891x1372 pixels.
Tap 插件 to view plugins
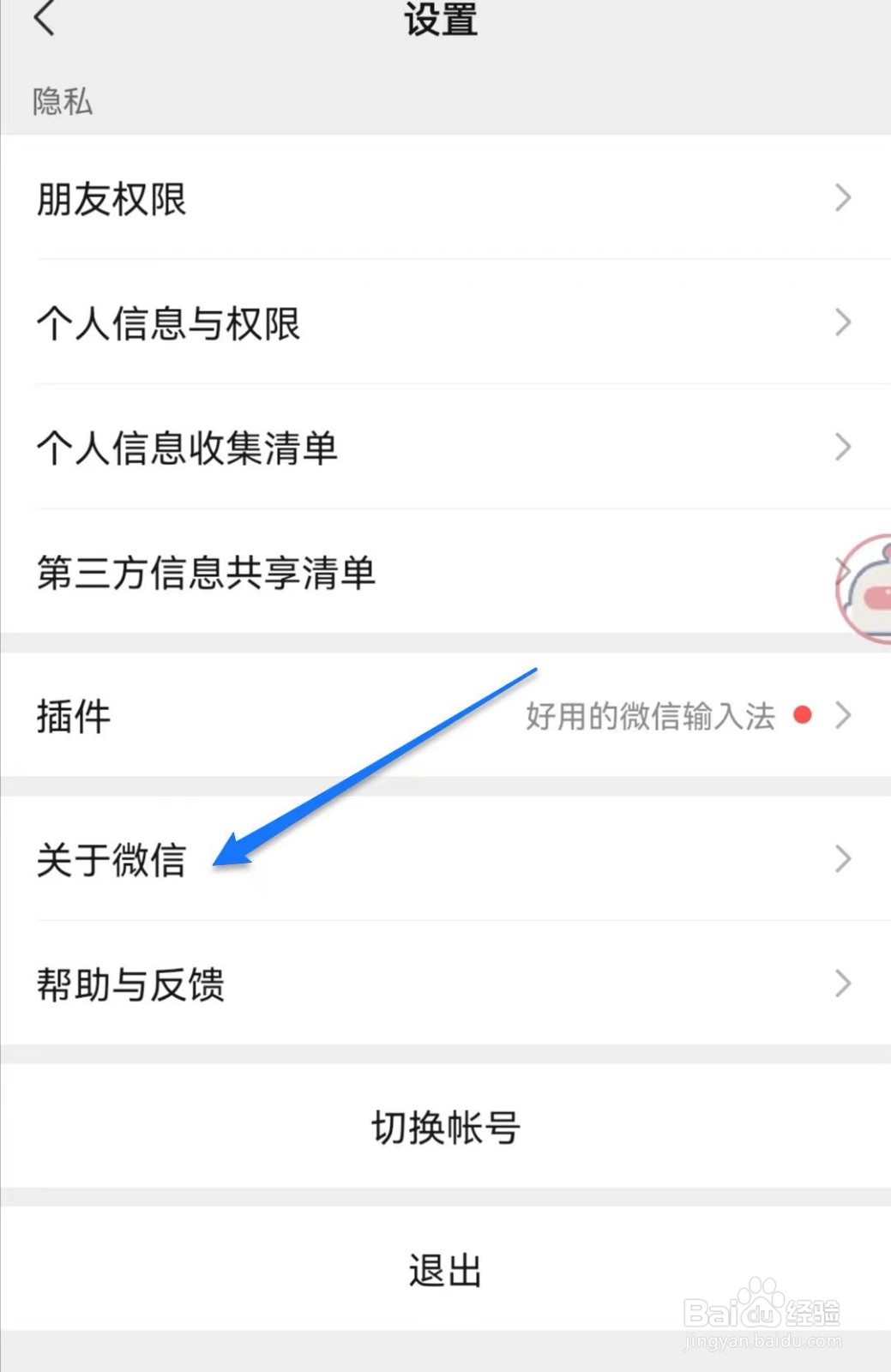[x=73, y=714]
